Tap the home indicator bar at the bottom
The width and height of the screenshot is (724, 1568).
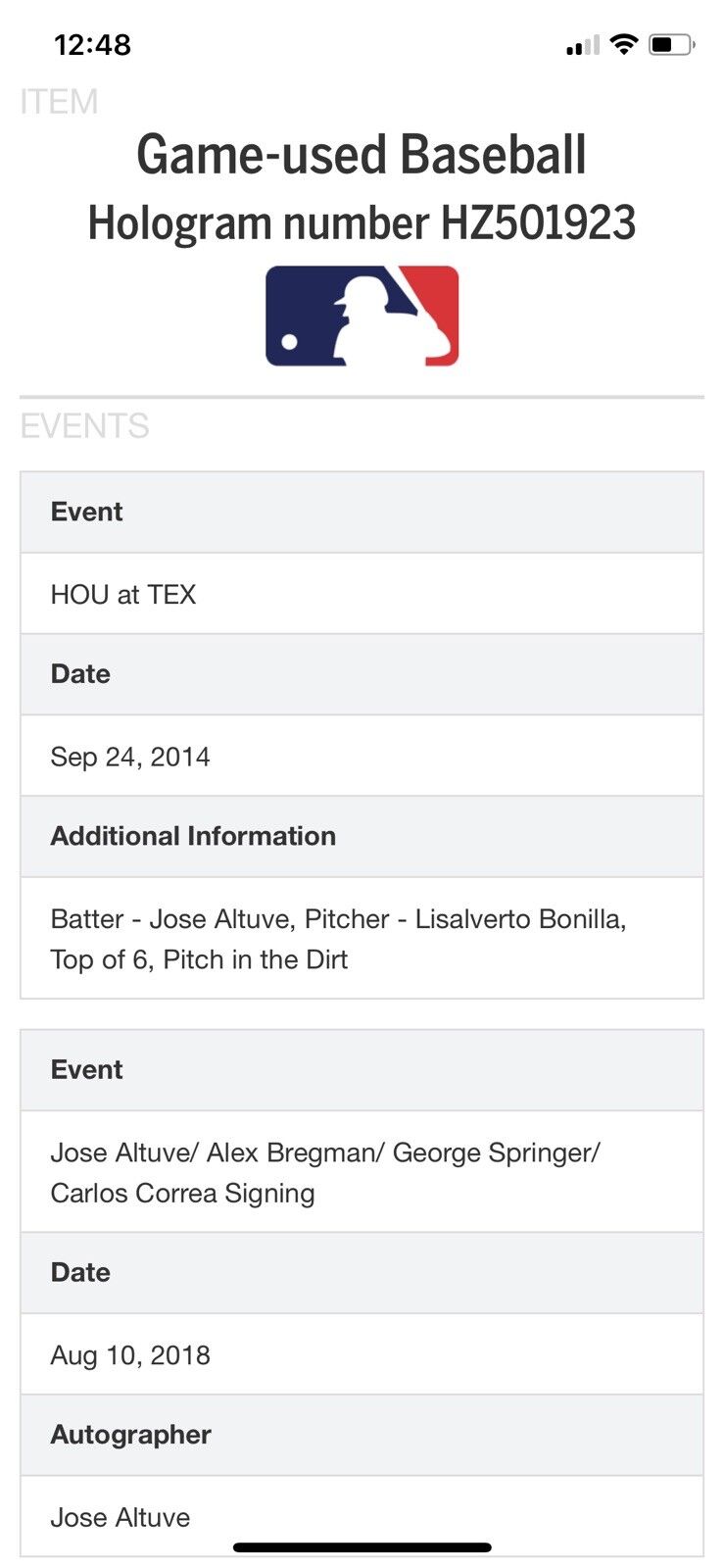pos(362,1547)
